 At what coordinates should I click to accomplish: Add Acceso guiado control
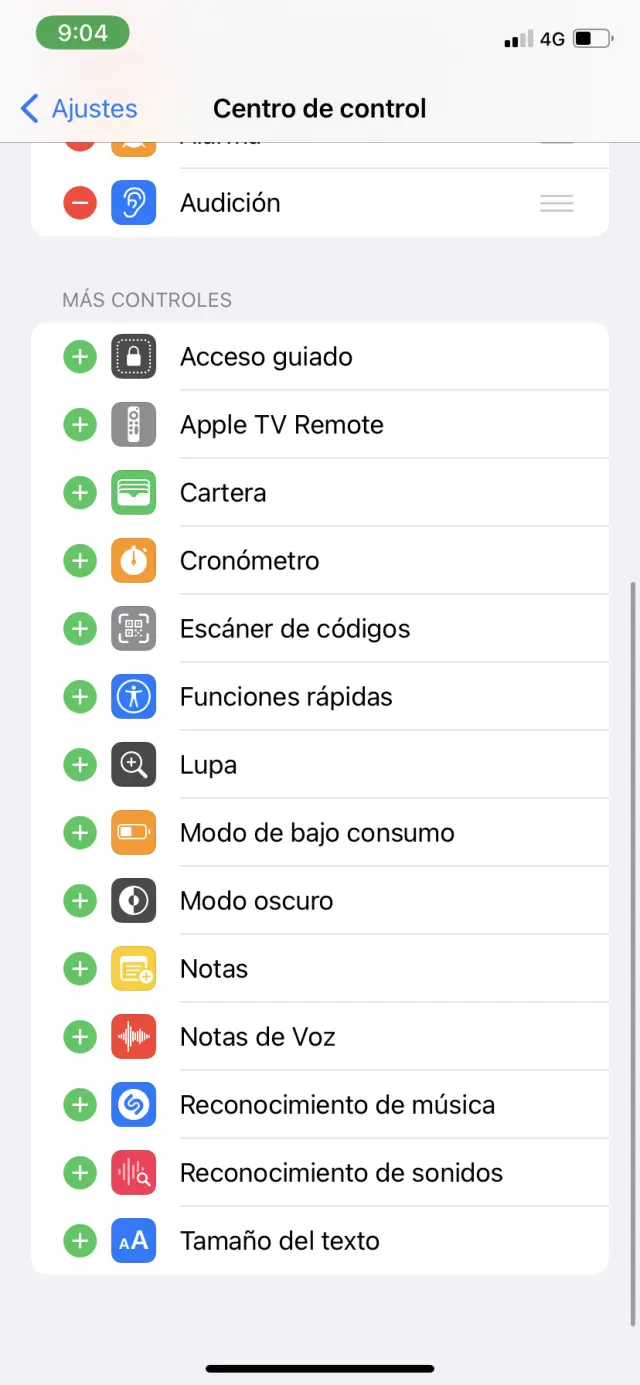pos(80,357)
